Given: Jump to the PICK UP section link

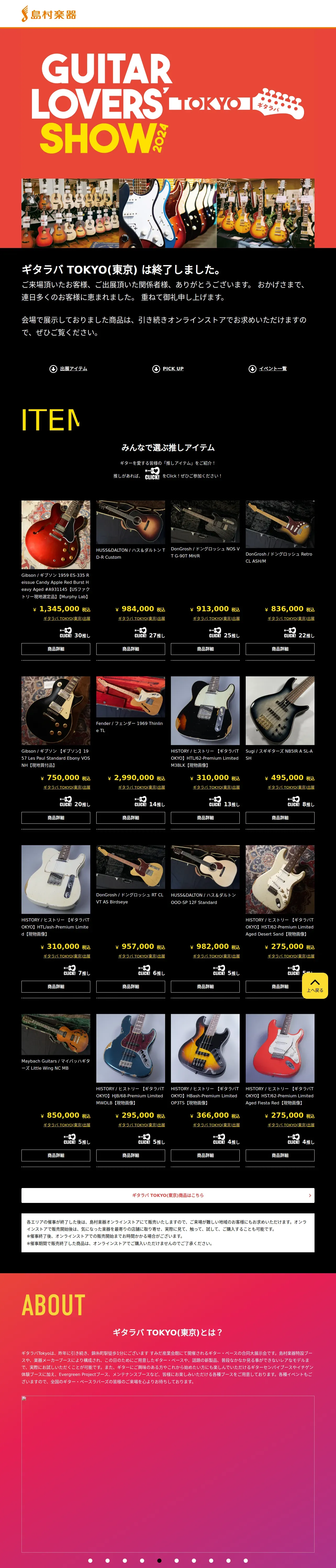Looking at the screenshot, I should coord(168,369).
